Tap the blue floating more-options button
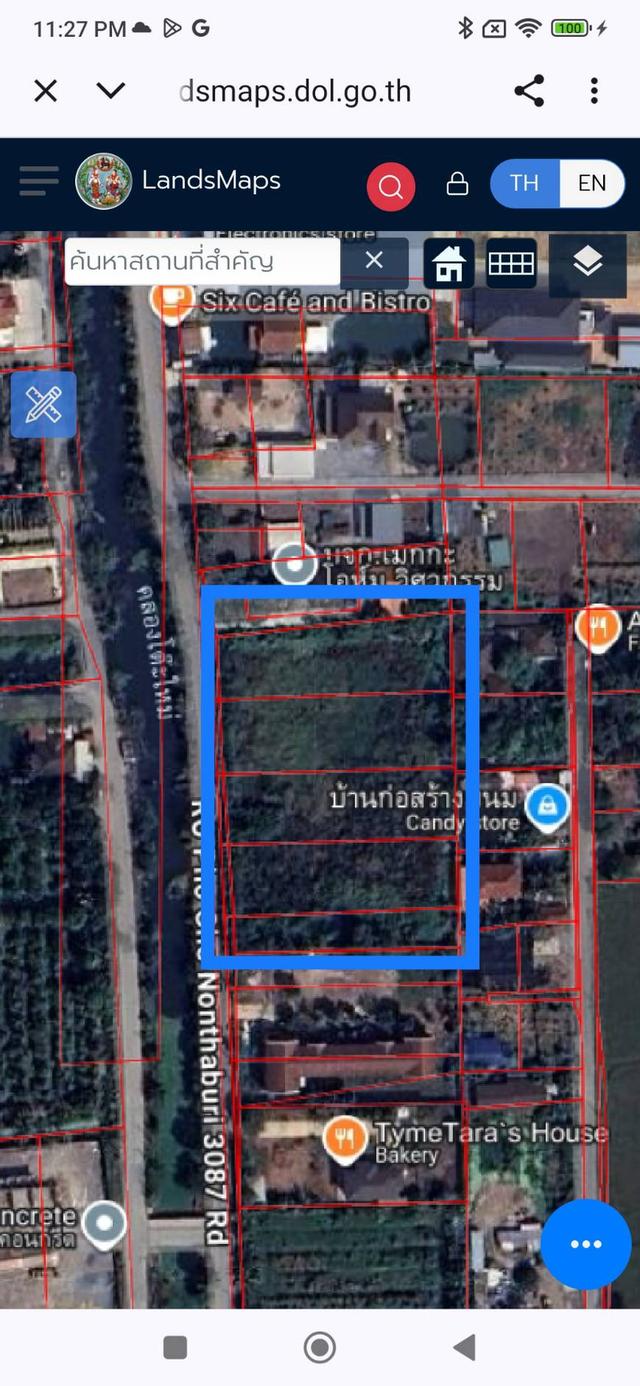 click(x=586, y=1244)
